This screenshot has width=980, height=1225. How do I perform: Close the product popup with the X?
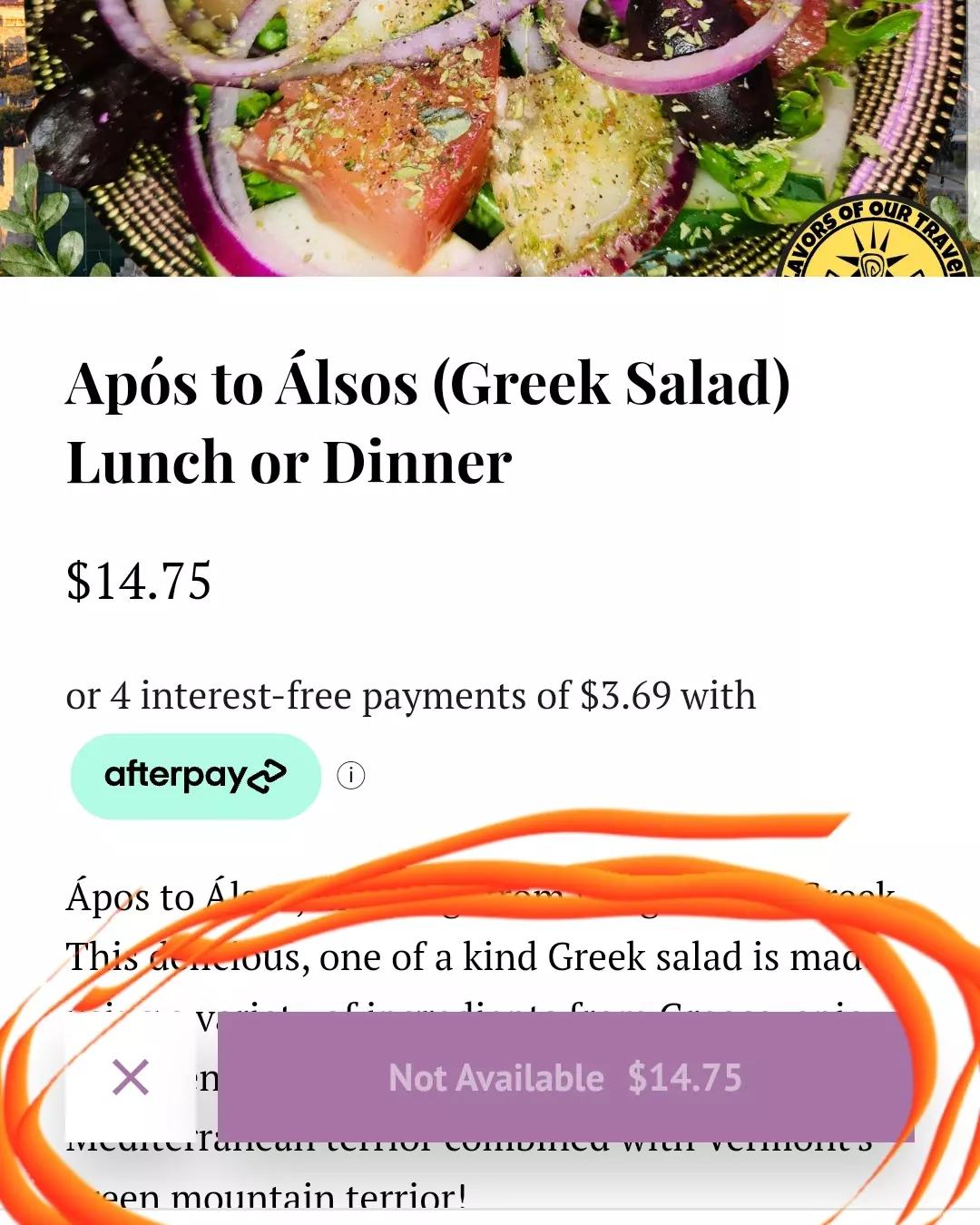(x=131, y=1077)
